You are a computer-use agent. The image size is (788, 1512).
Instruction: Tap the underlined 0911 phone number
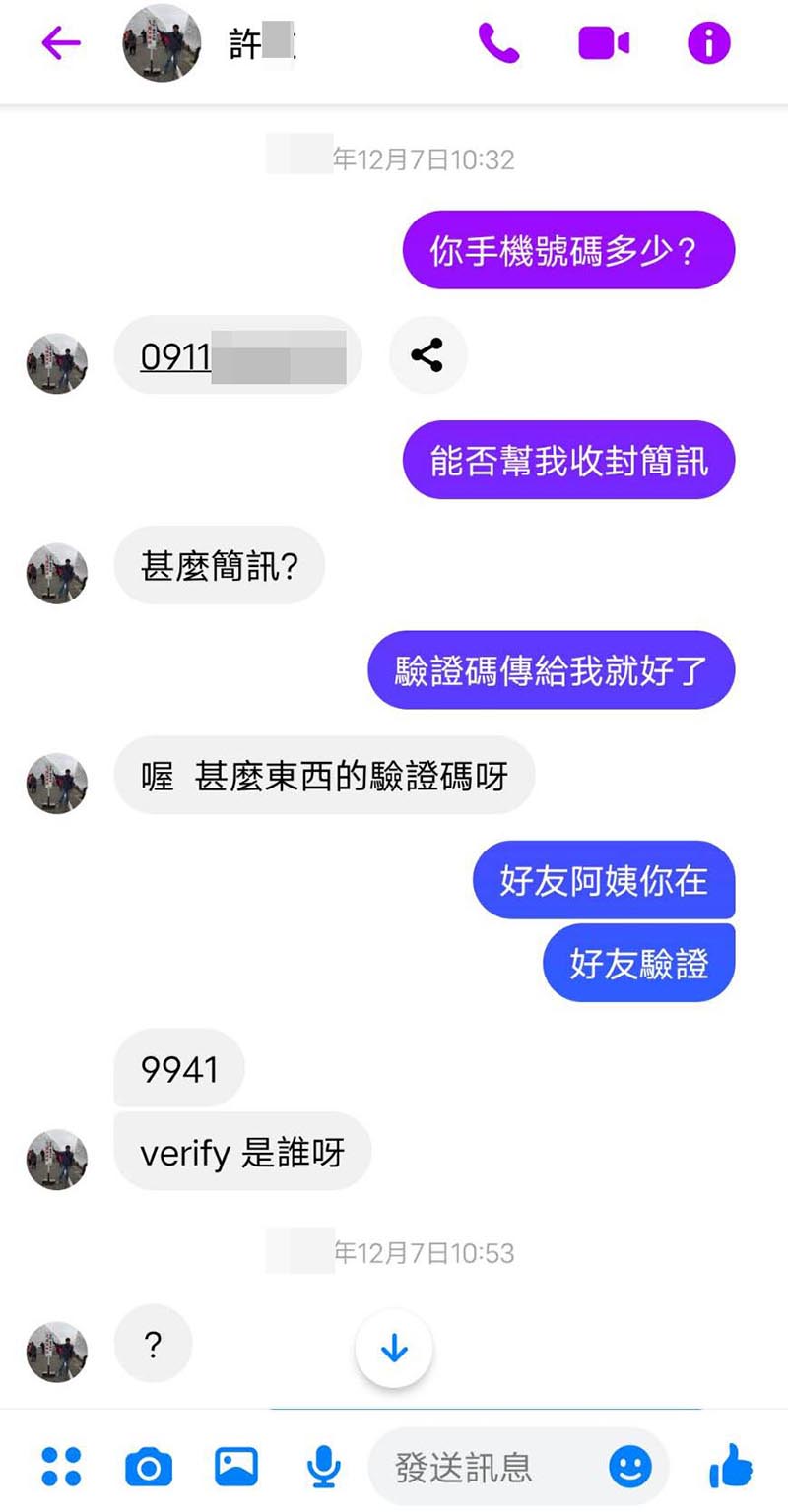[x=177, y=356]
